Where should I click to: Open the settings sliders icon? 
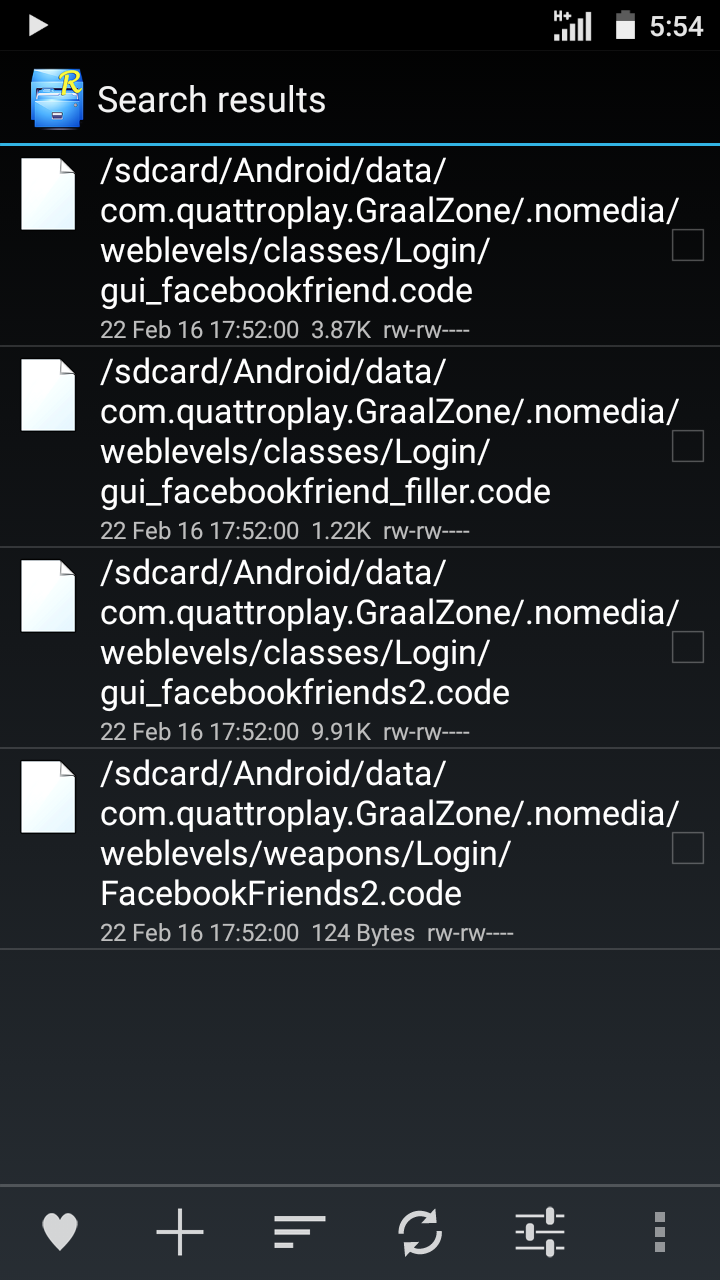click(540, 1232)
